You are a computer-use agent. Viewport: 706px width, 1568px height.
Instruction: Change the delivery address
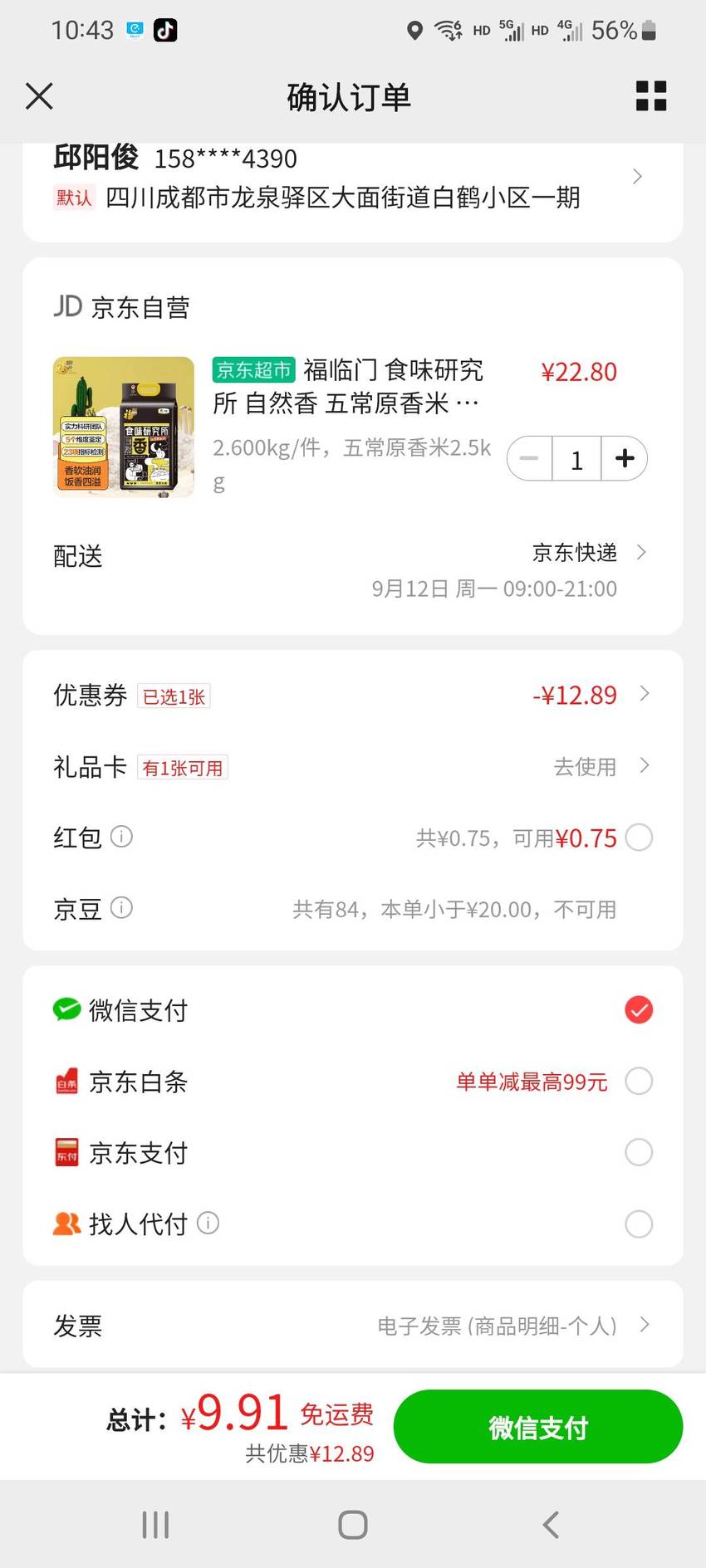(352, 177)
